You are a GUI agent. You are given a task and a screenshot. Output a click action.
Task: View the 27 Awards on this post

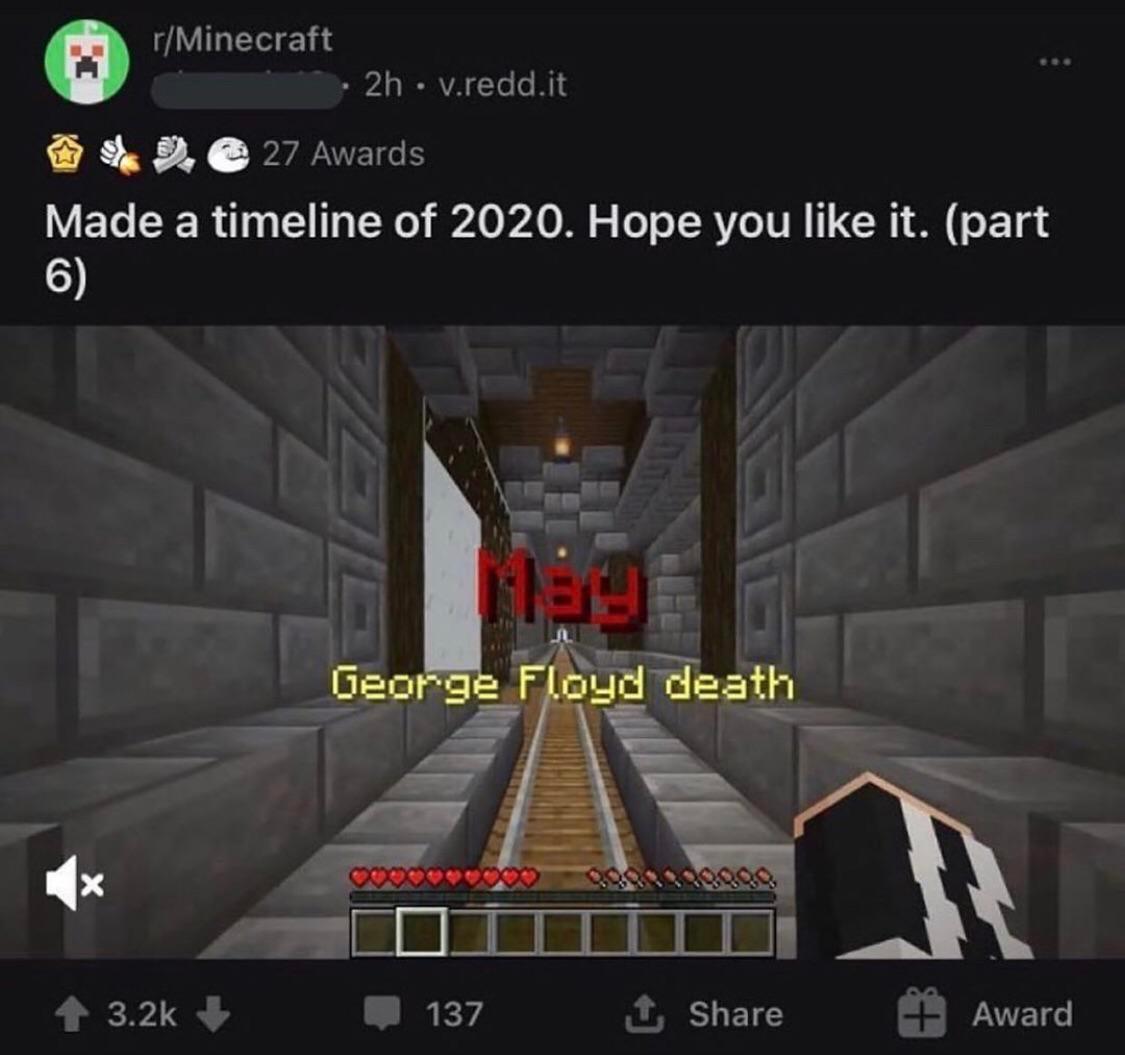(342, 154)
